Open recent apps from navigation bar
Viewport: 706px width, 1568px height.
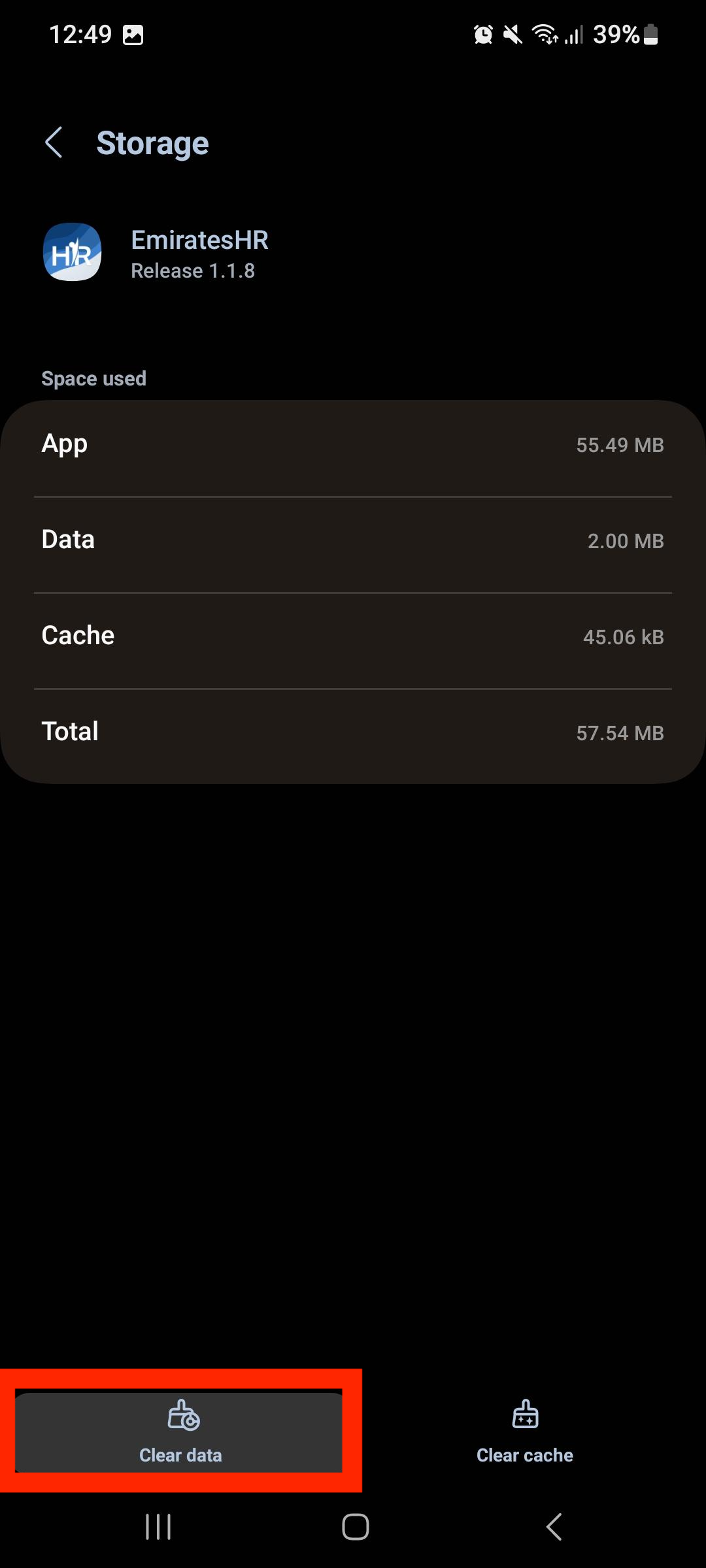click(x=158, y=1527)
